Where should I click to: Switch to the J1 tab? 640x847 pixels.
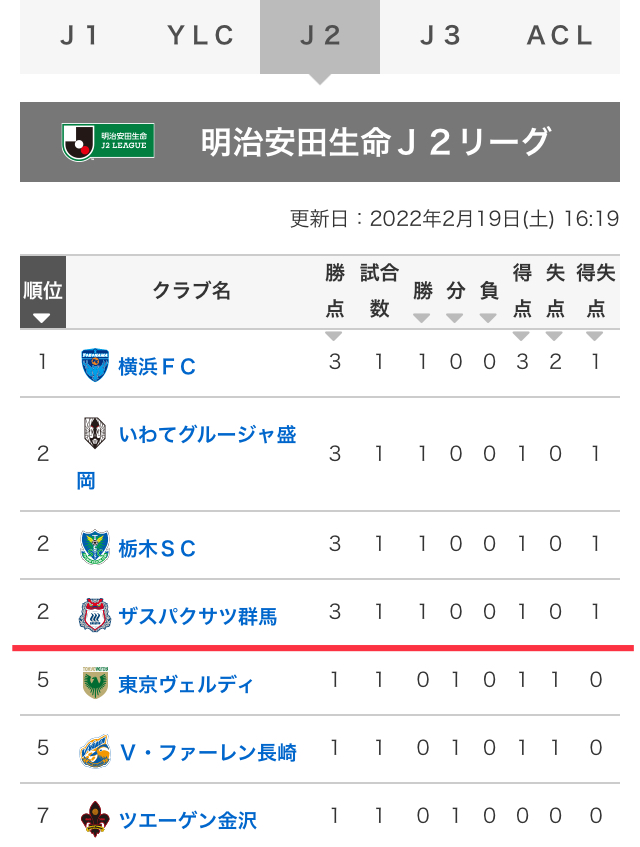[80, 36]
